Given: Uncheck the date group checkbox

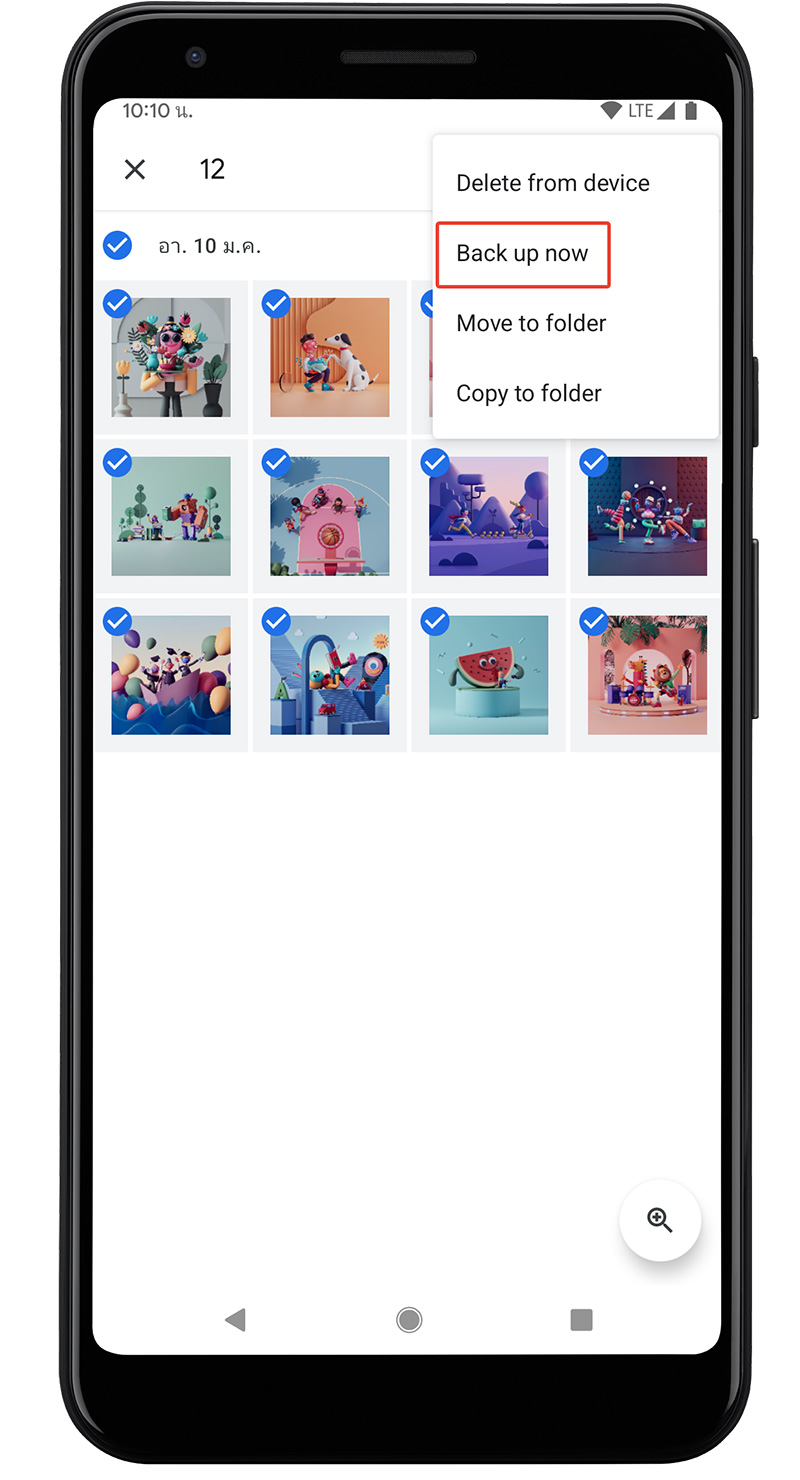Looking at the screenshot, I should (x=118, y=245).
